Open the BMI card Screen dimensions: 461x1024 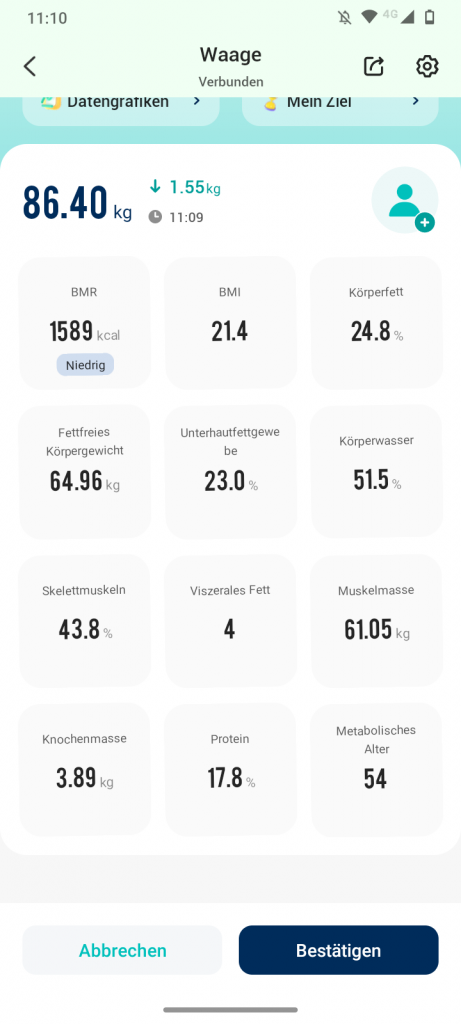[230, 323]
